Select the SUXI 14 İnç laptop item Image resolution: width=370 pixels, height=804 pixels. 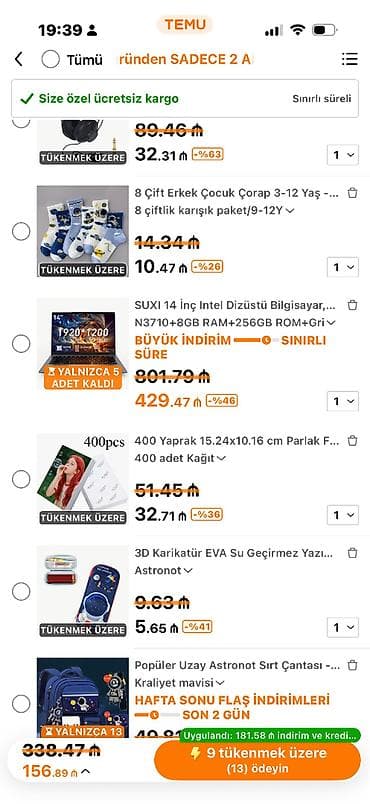click(x=21, y=344)
